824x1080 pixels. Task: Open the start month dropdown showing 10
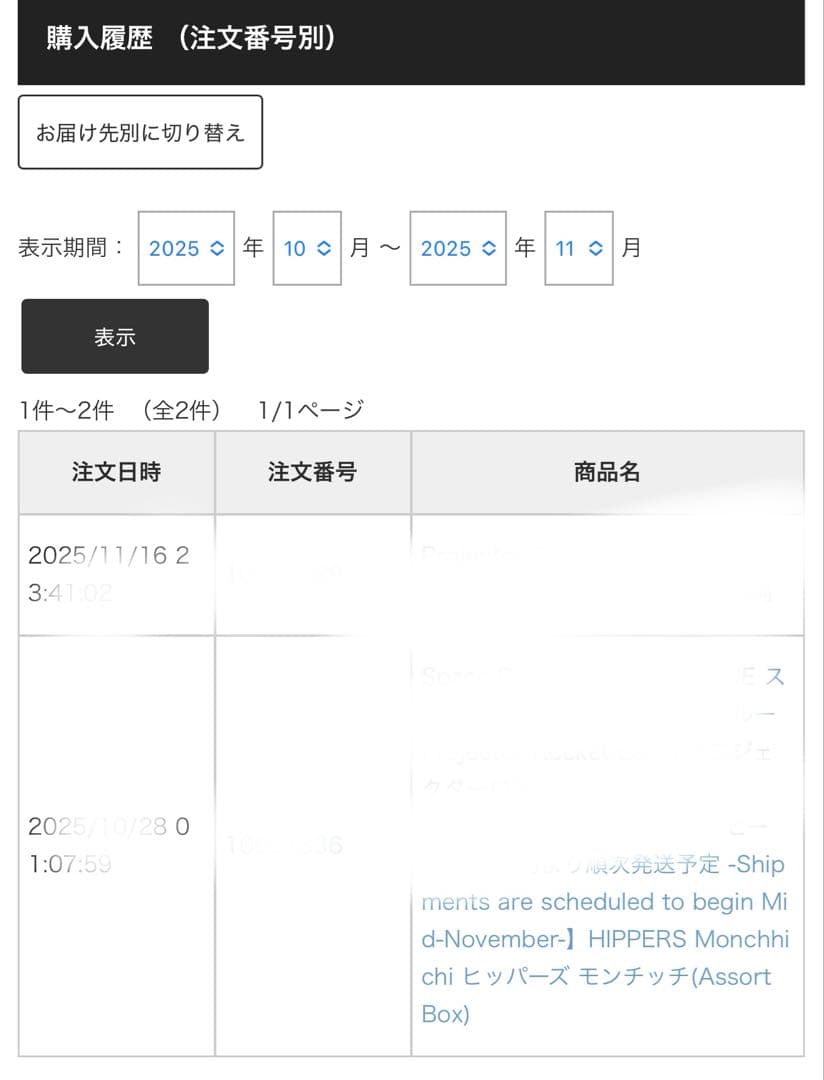point(307,248)
